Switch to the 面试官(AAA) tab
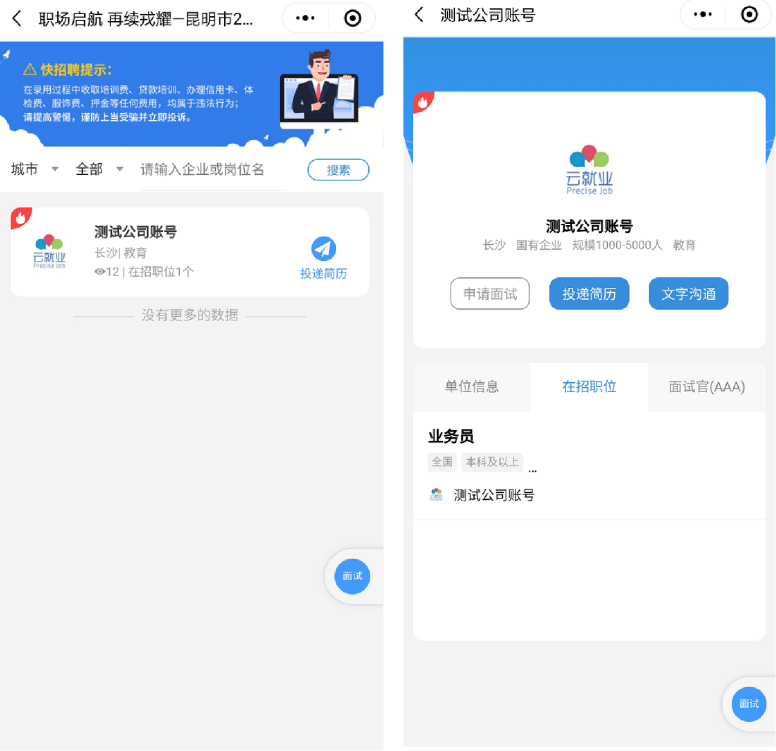 coord(706,387)
